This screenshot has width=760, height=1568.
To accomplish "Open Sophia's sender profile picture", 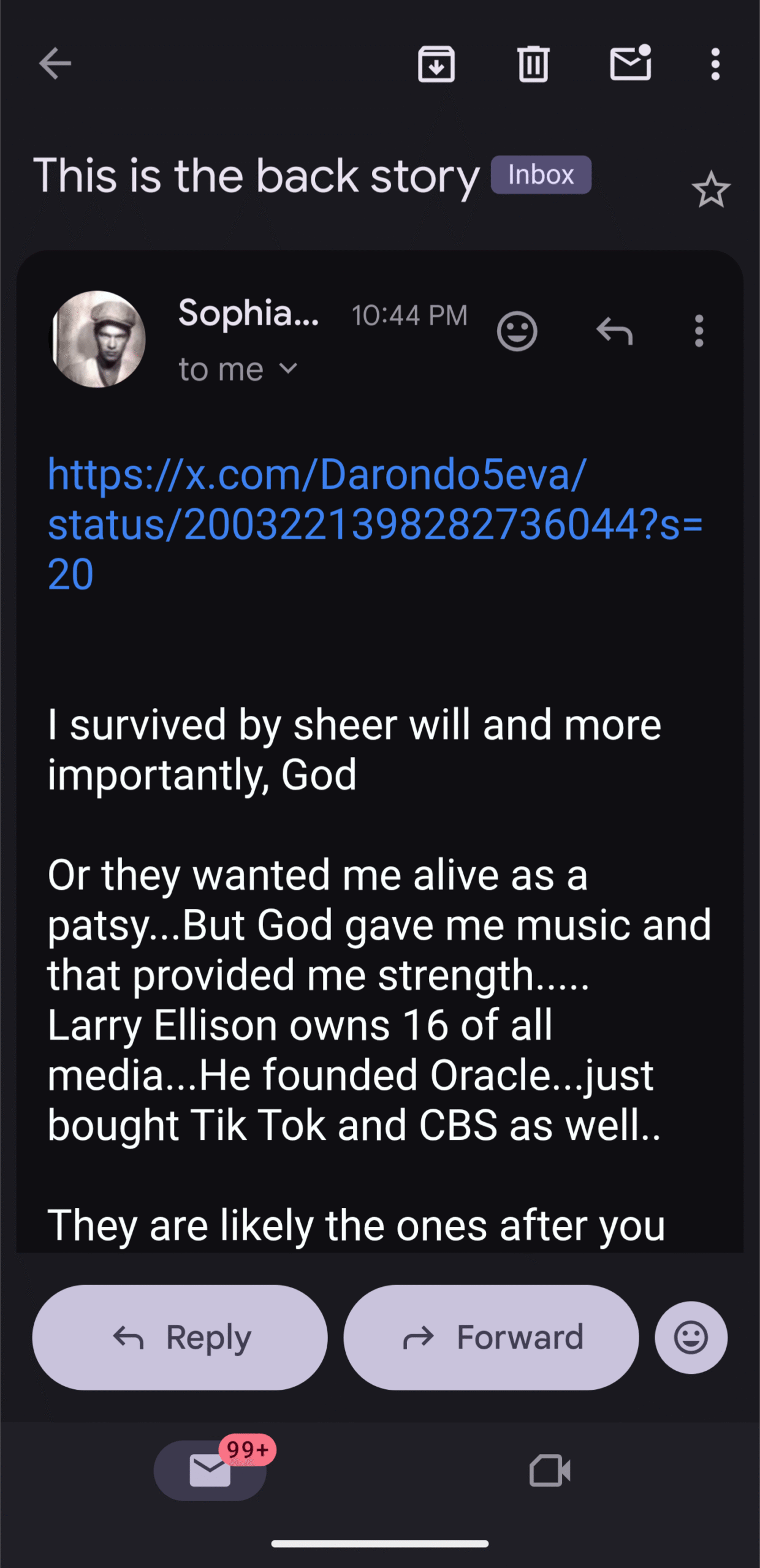I will (98, 339).
